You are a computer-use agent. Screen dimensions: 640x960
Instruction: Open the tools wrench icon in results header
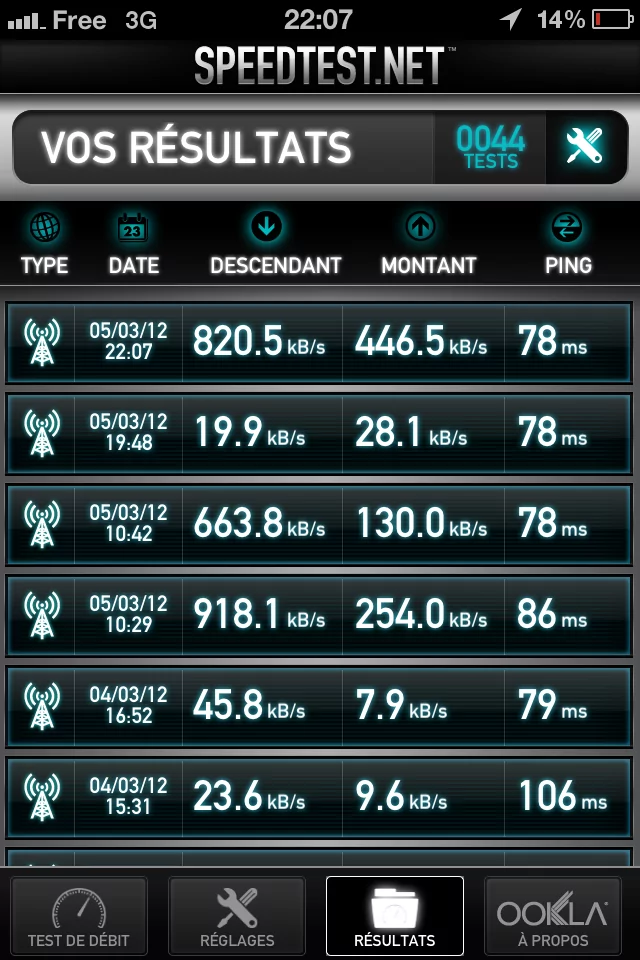tap(584, 147)
